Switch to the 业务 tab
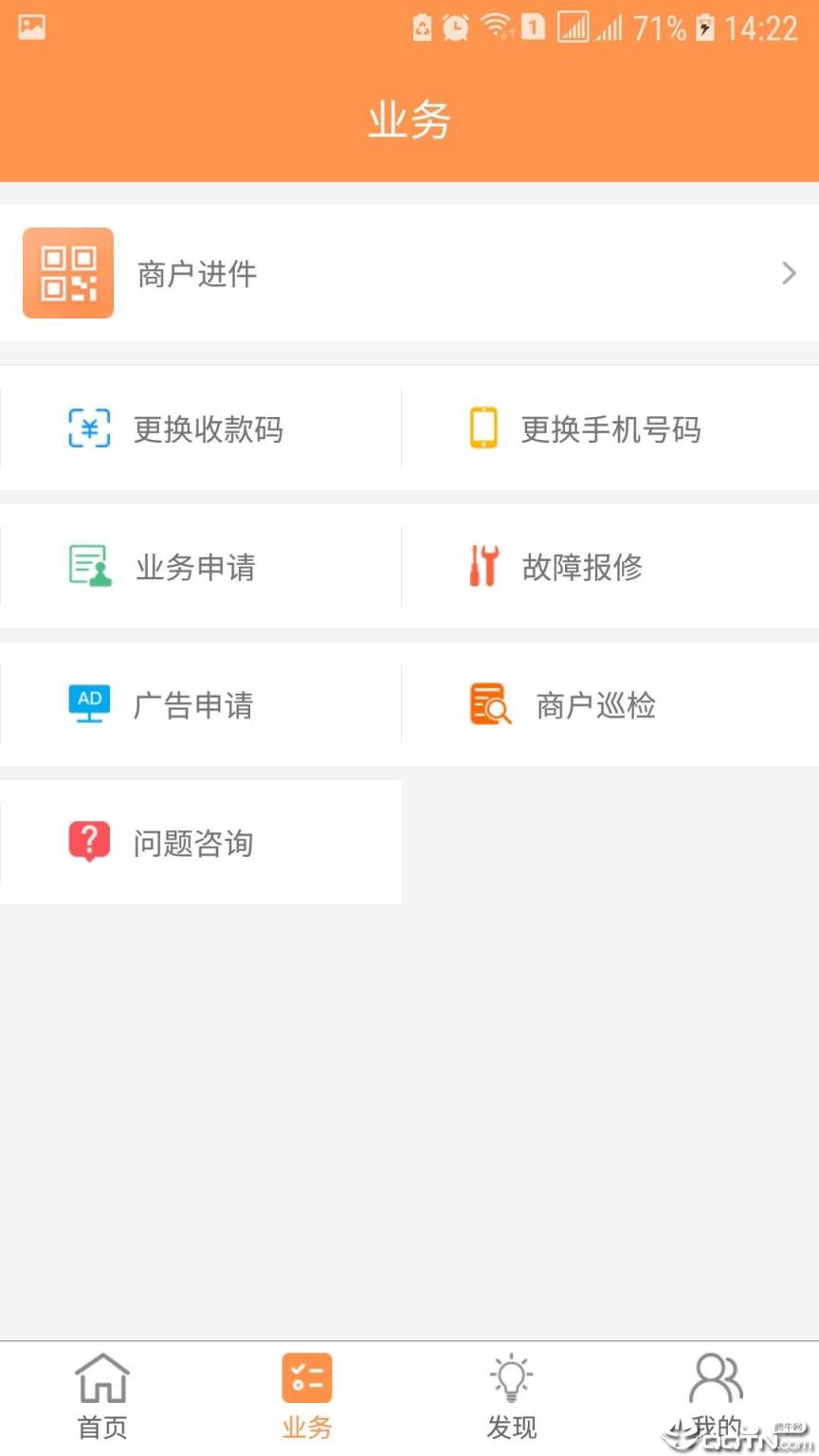819x1456 pixels. 305,1393
